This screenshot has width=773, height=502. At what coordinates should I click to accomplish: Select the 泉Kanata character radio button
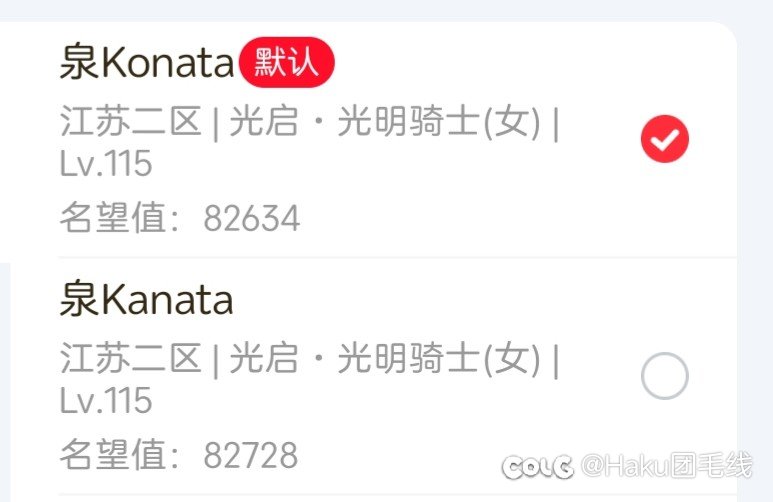tap(664, 378)
